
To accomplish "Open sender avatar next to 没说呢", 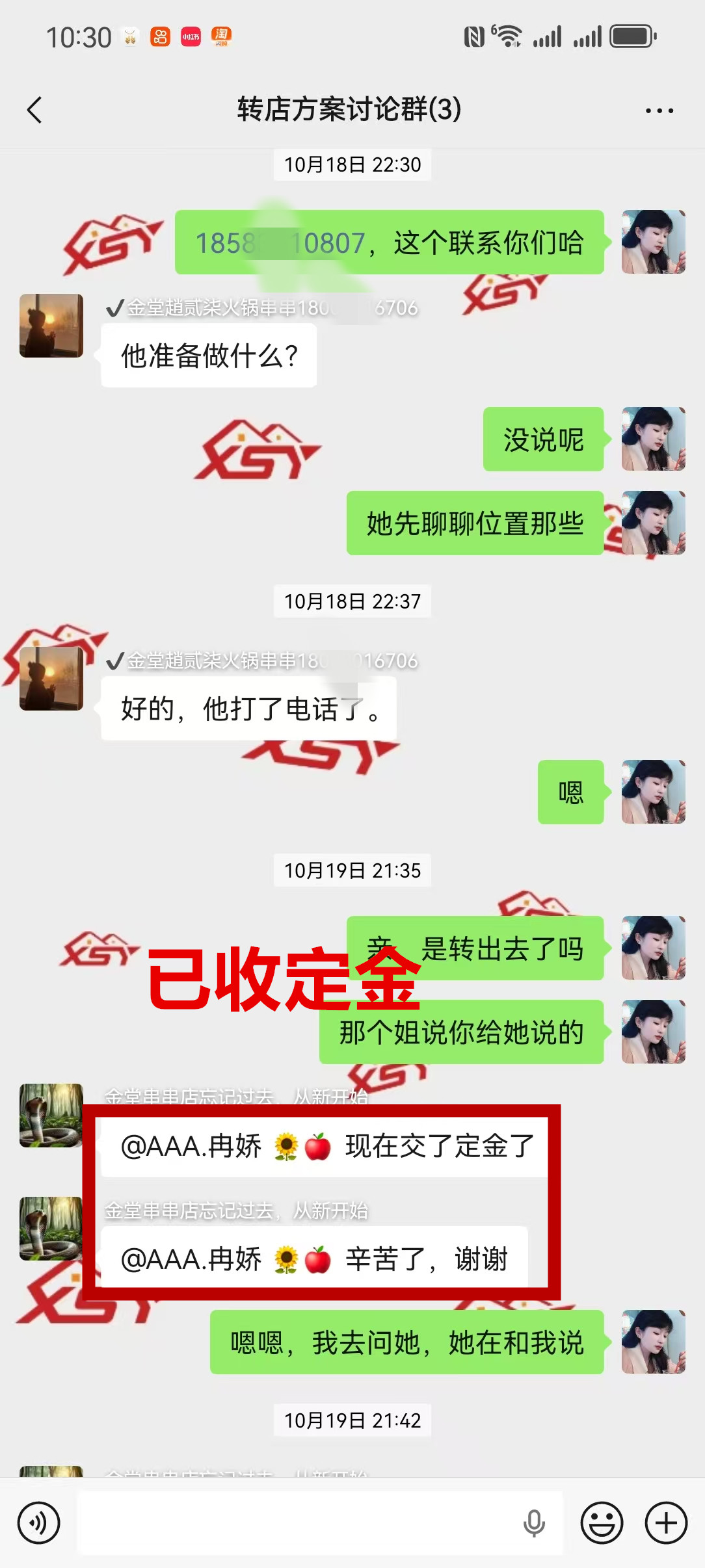I will pyautogui.click(x=653, y=439).
